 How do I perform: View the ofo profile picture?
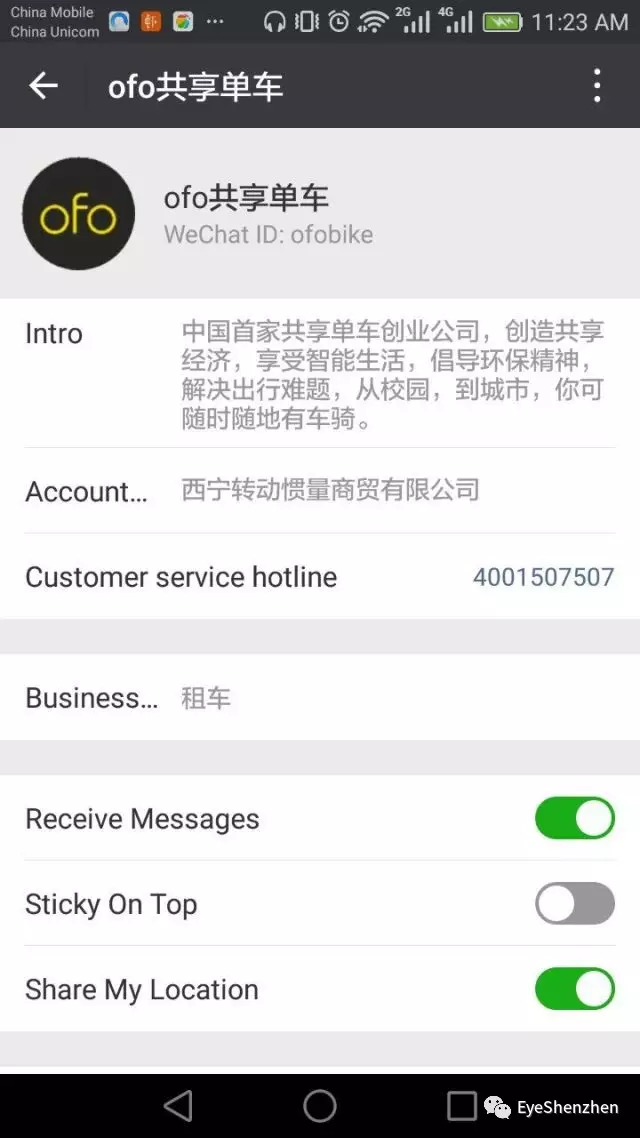(x=78, y=214)
